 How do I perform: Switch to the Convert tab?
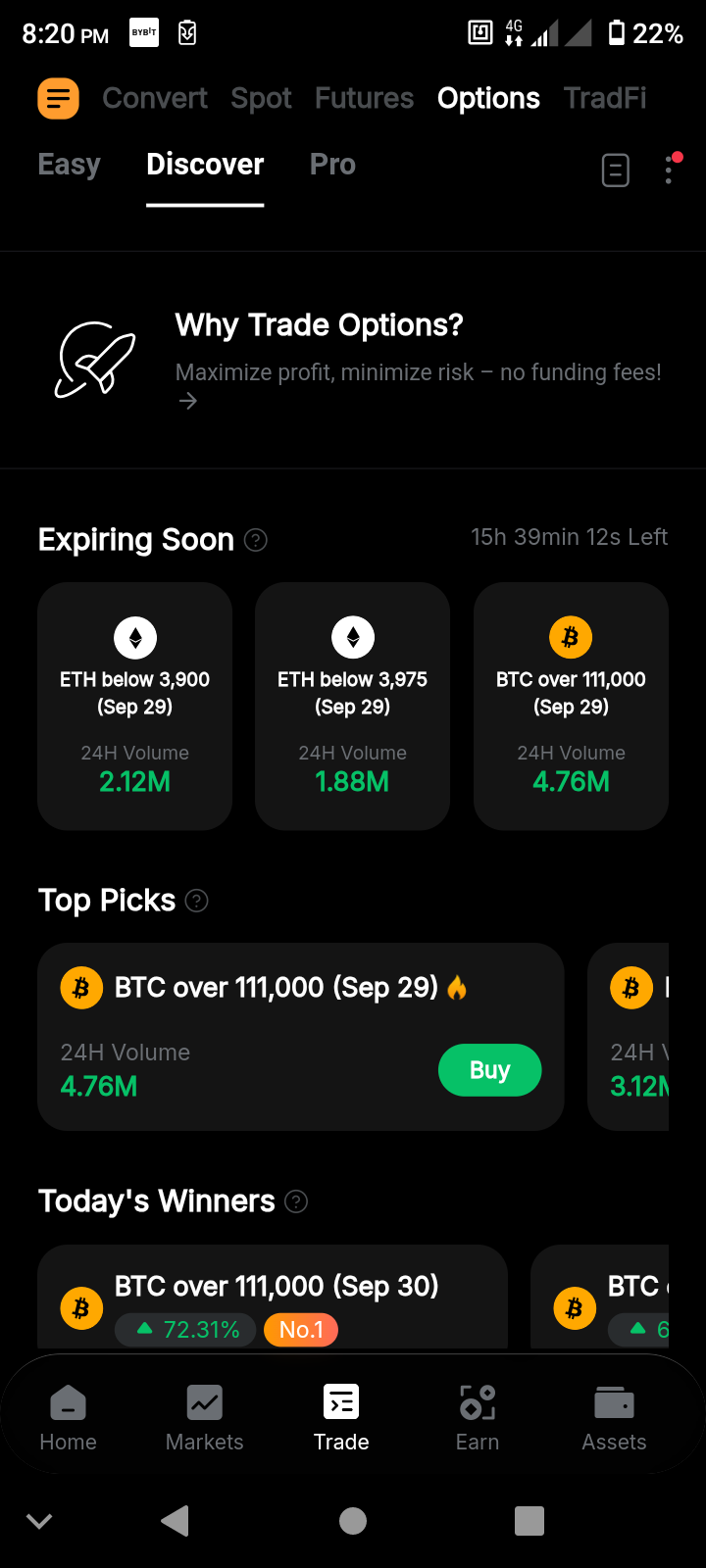pyautogui.click(x=155, y=98)
